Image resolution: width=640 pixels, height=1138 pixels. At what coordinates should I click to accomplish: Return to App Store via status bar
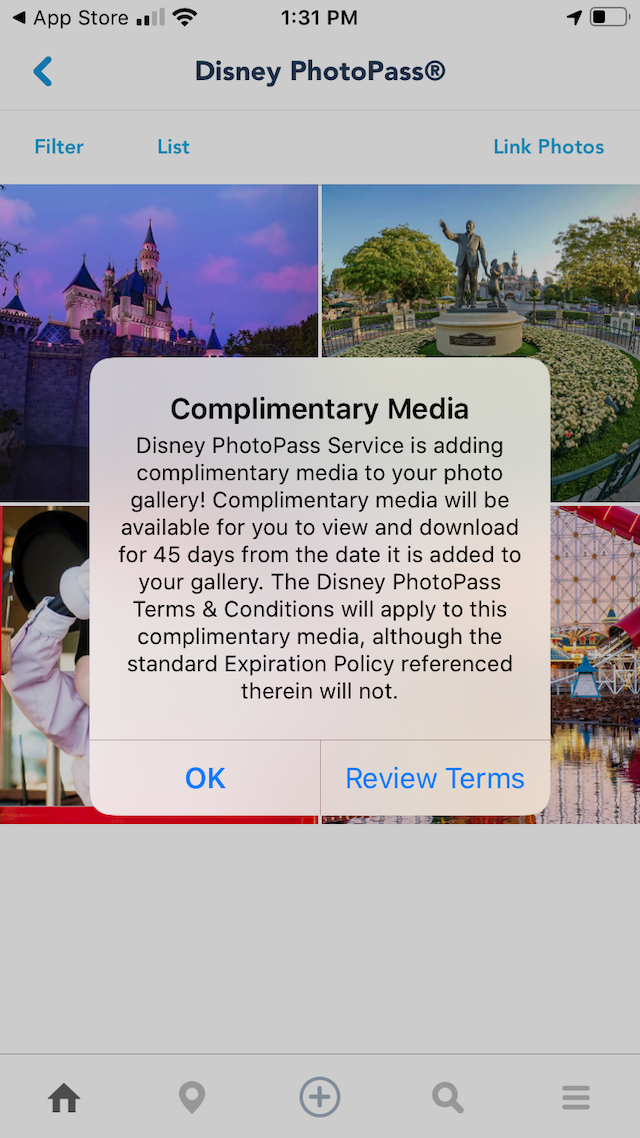coord(68,18)
